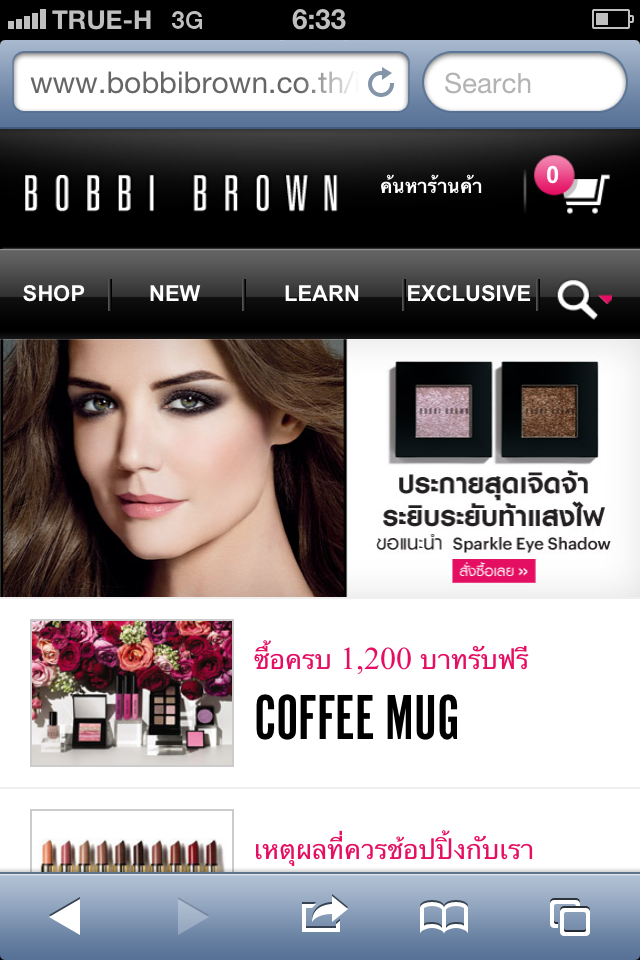Viewport: 640px width, 960px height.
Task: Open the SHOP menu
Action: (54, 293)
